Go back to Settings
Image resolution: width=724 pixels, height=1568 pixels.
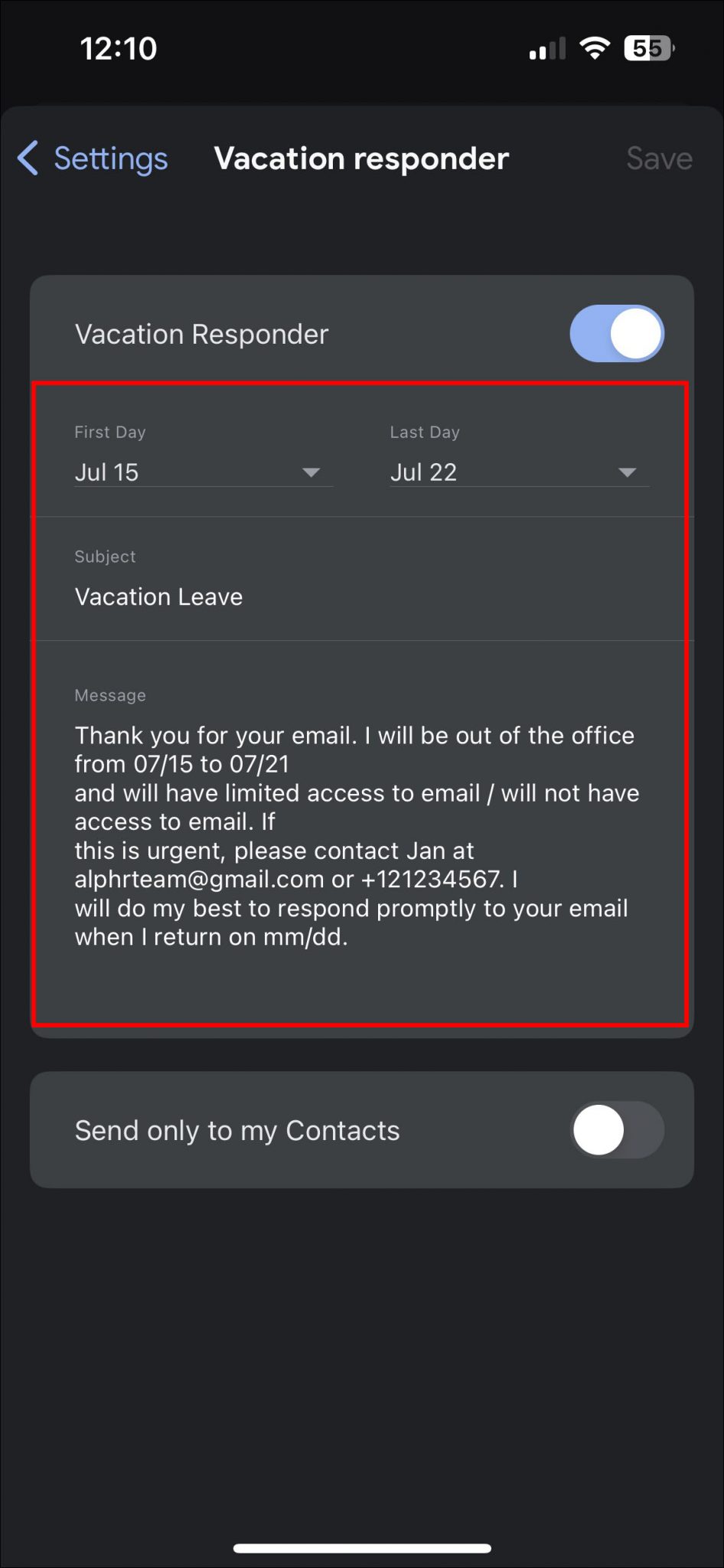93,158
